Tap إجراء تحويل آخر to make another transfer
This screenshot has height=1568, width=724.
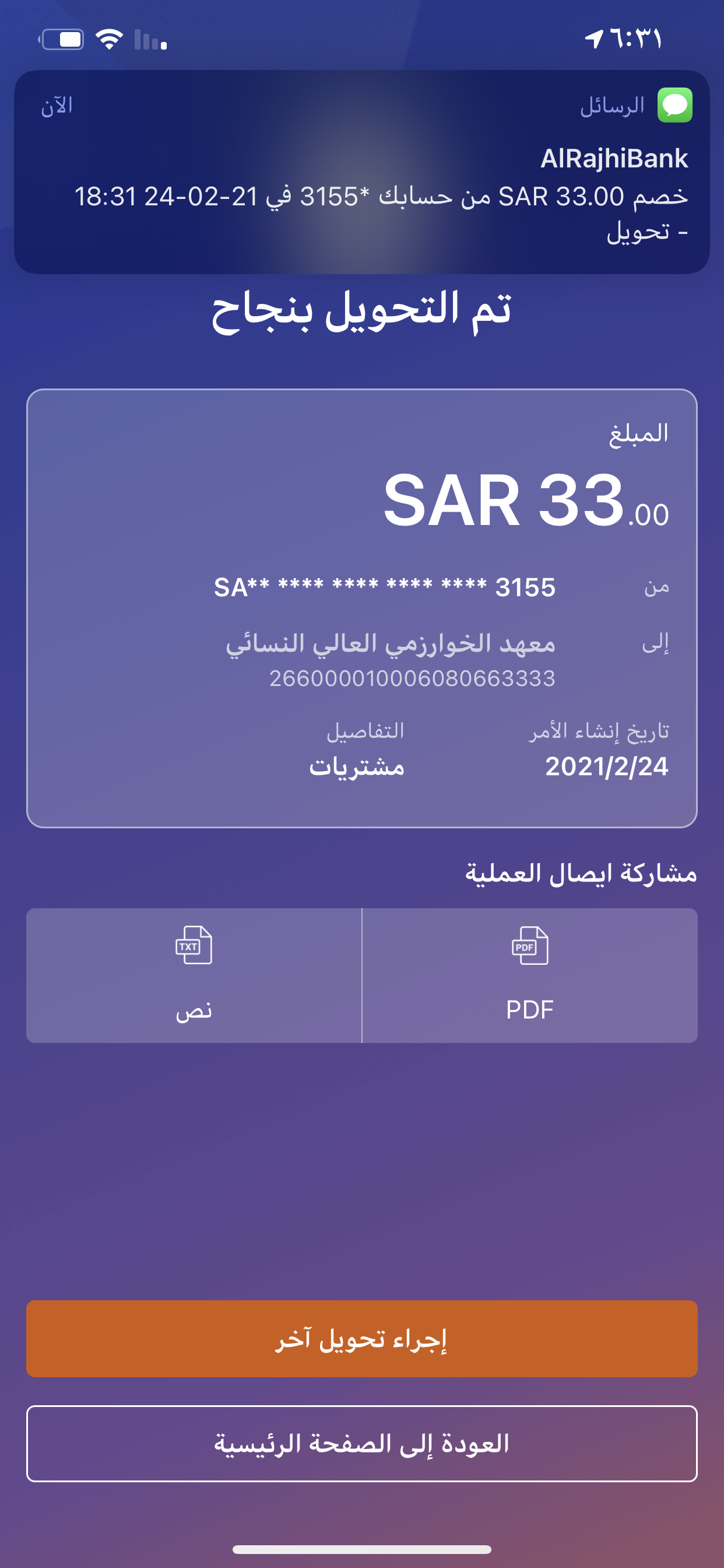(x=362, y=1339)
